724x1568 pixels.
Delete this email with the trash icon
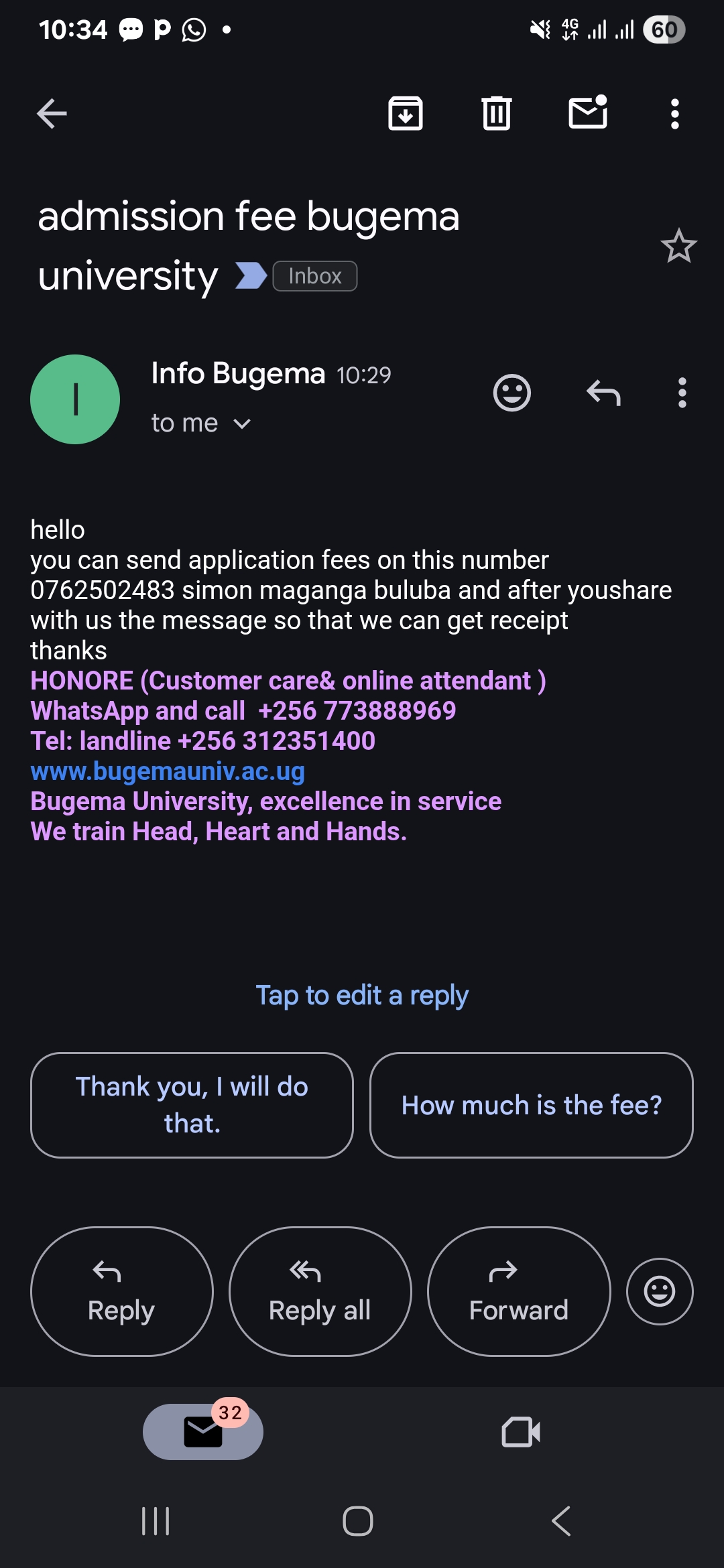[497, 113]
